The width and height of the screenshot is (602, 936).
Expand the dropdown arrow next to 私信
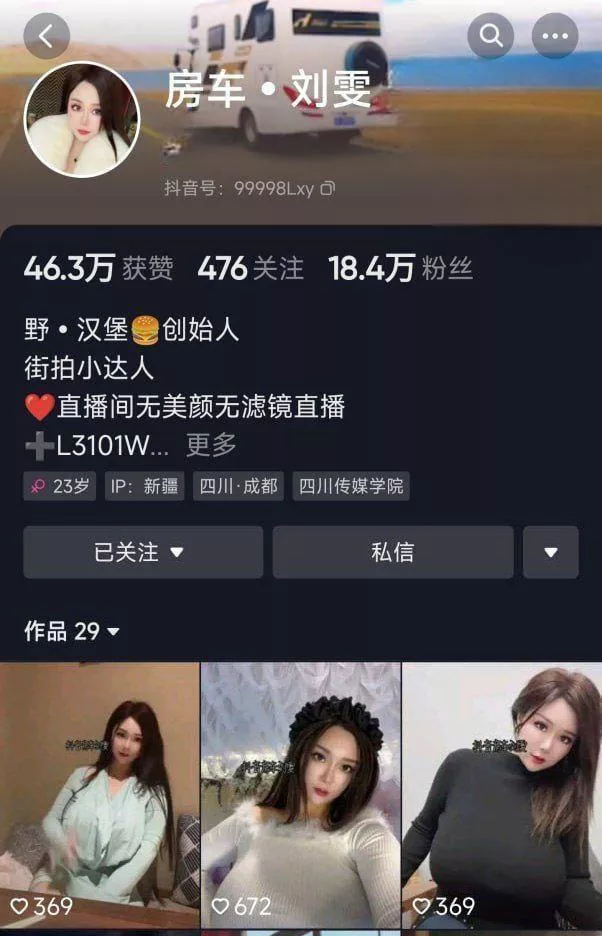(551, 552)
